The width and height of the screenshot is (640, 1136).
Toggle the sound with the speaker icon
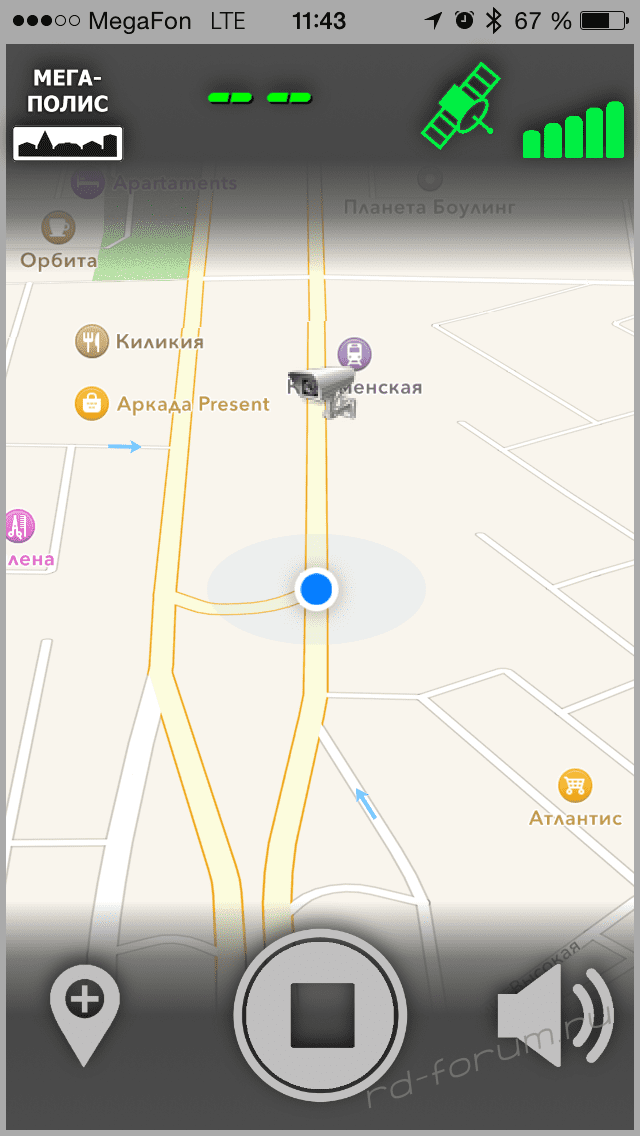click(x=555, y=1016)
